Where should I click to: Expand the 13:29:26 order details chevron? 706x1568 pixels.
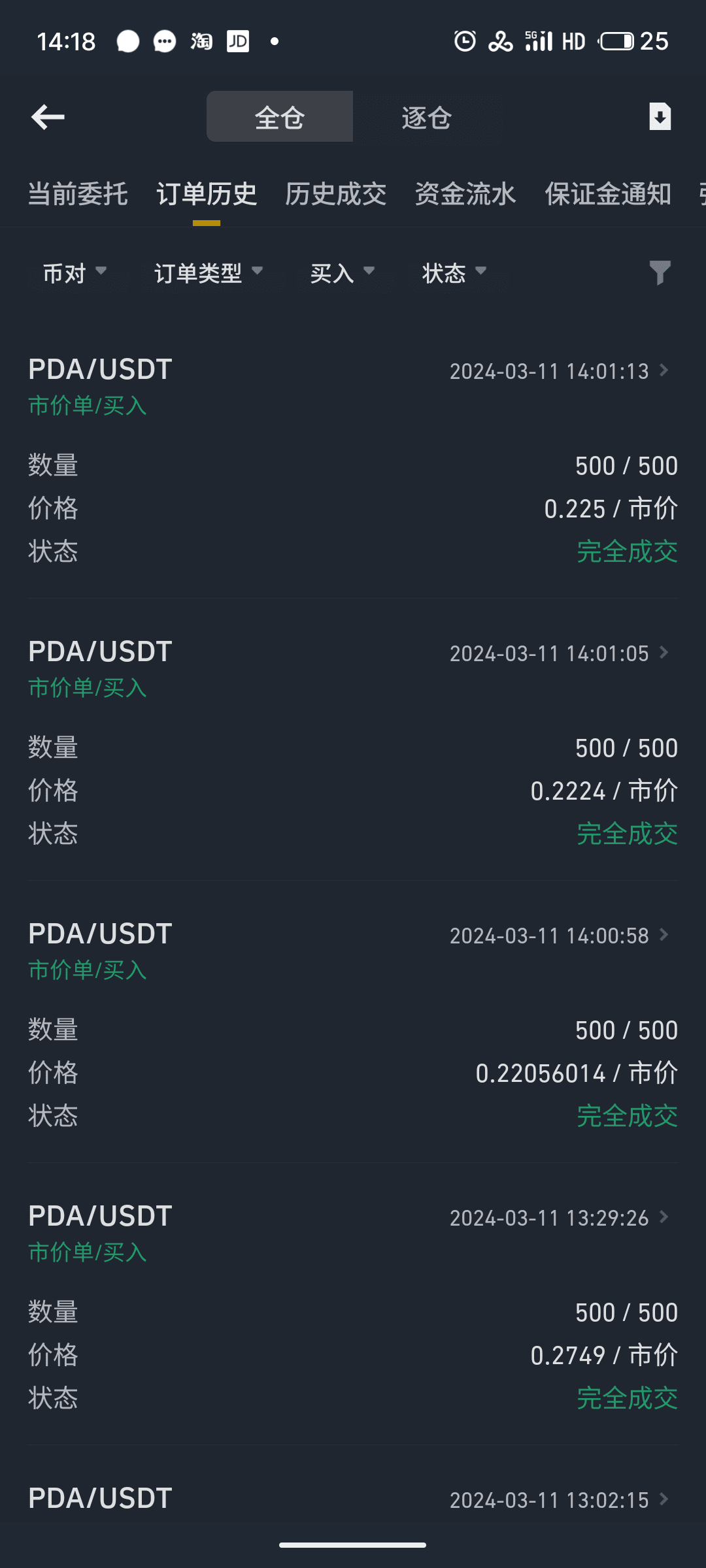(x=665, y=1218)
